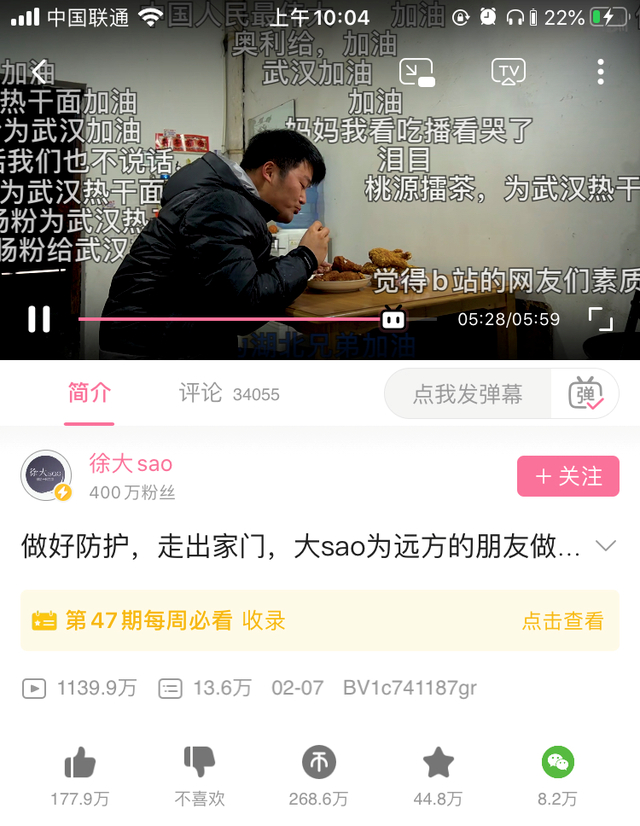Enter fullscreen video mode
This screenshot has width=640, height=826.
click(x=600, y=319)
